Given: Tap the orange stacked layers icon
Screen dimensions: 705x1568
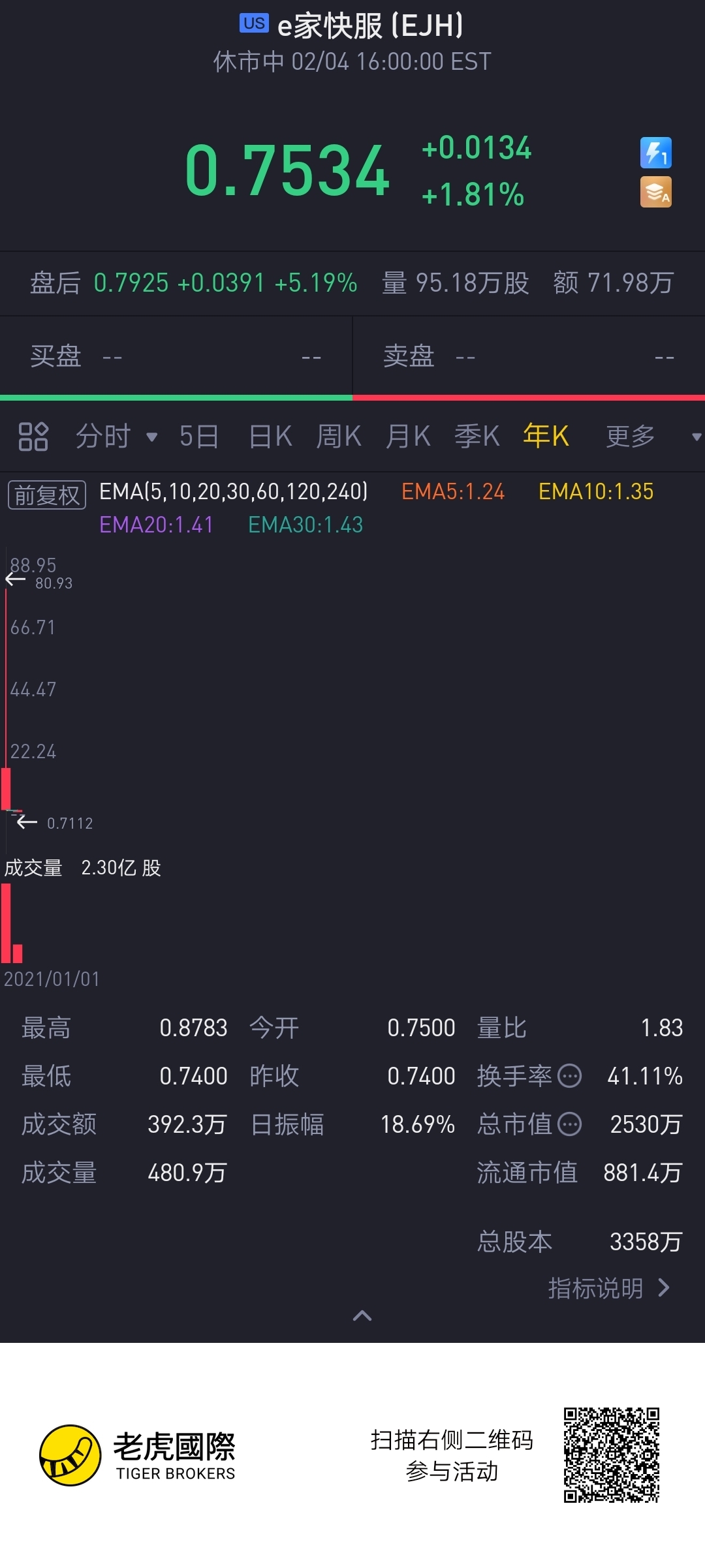Looking at the screenshot, I should click(x=655, y=192).
